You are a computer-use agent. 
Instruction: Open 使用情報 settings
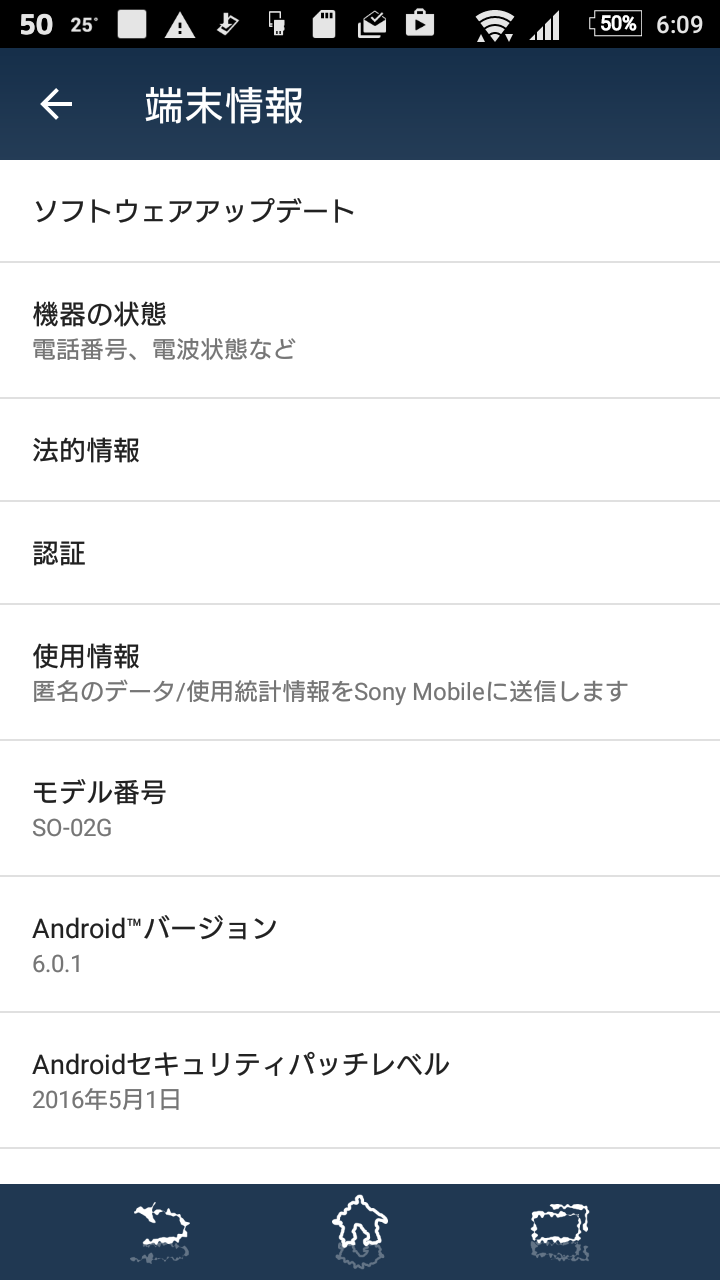[360, 673]
